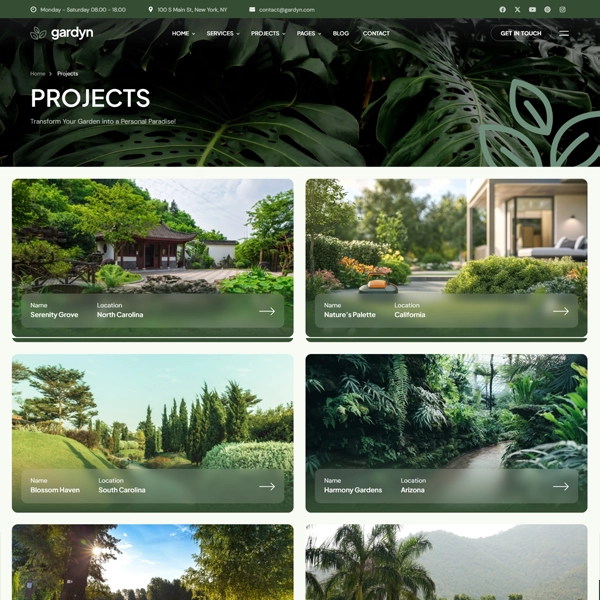Screen dimensions: 600x600
Task: Open the Instagram social icon
Action: point(562,9)
